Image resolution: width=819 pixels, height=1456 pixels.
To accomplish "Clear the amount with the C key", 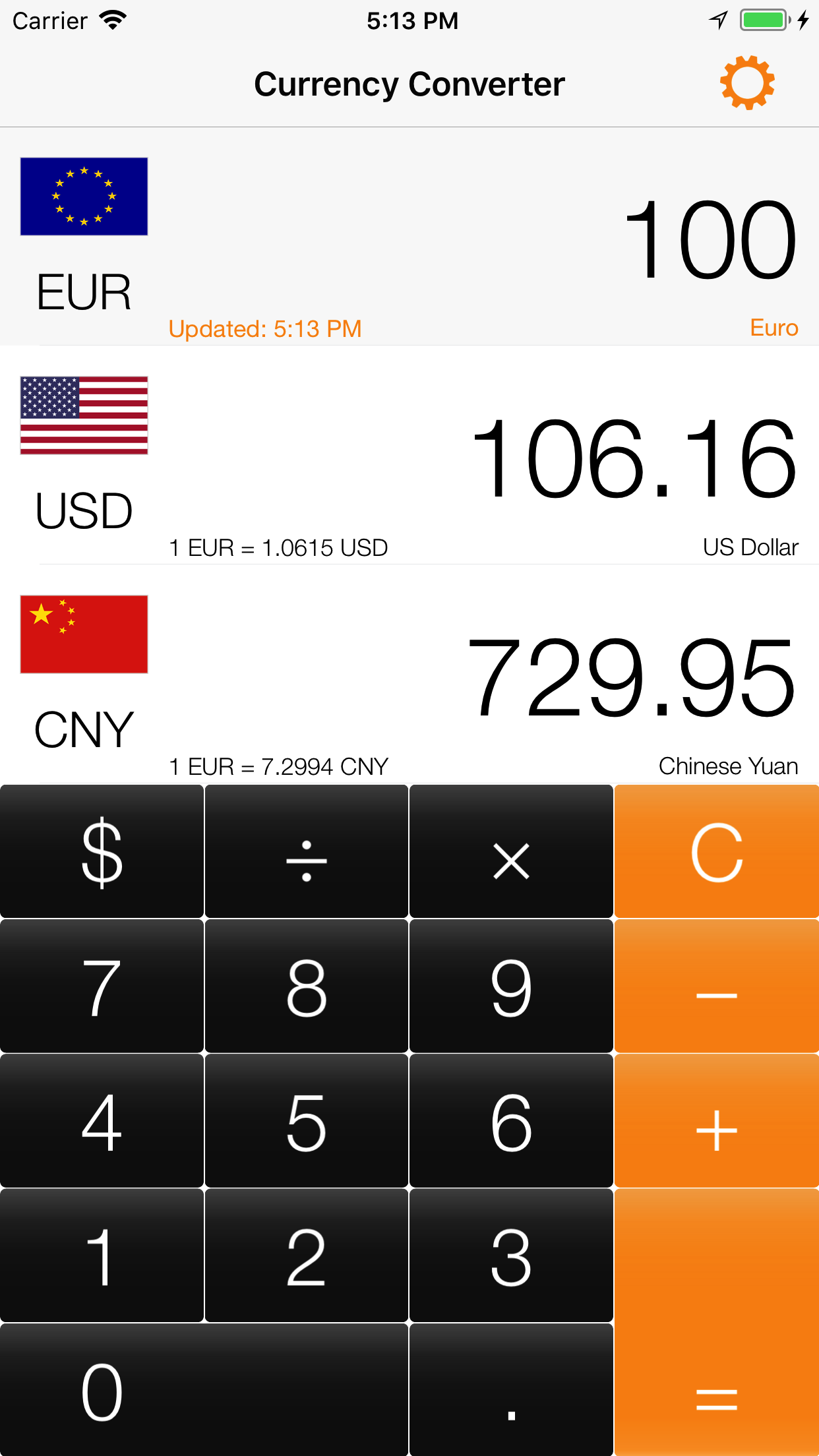I will click(x=717, y=851).
